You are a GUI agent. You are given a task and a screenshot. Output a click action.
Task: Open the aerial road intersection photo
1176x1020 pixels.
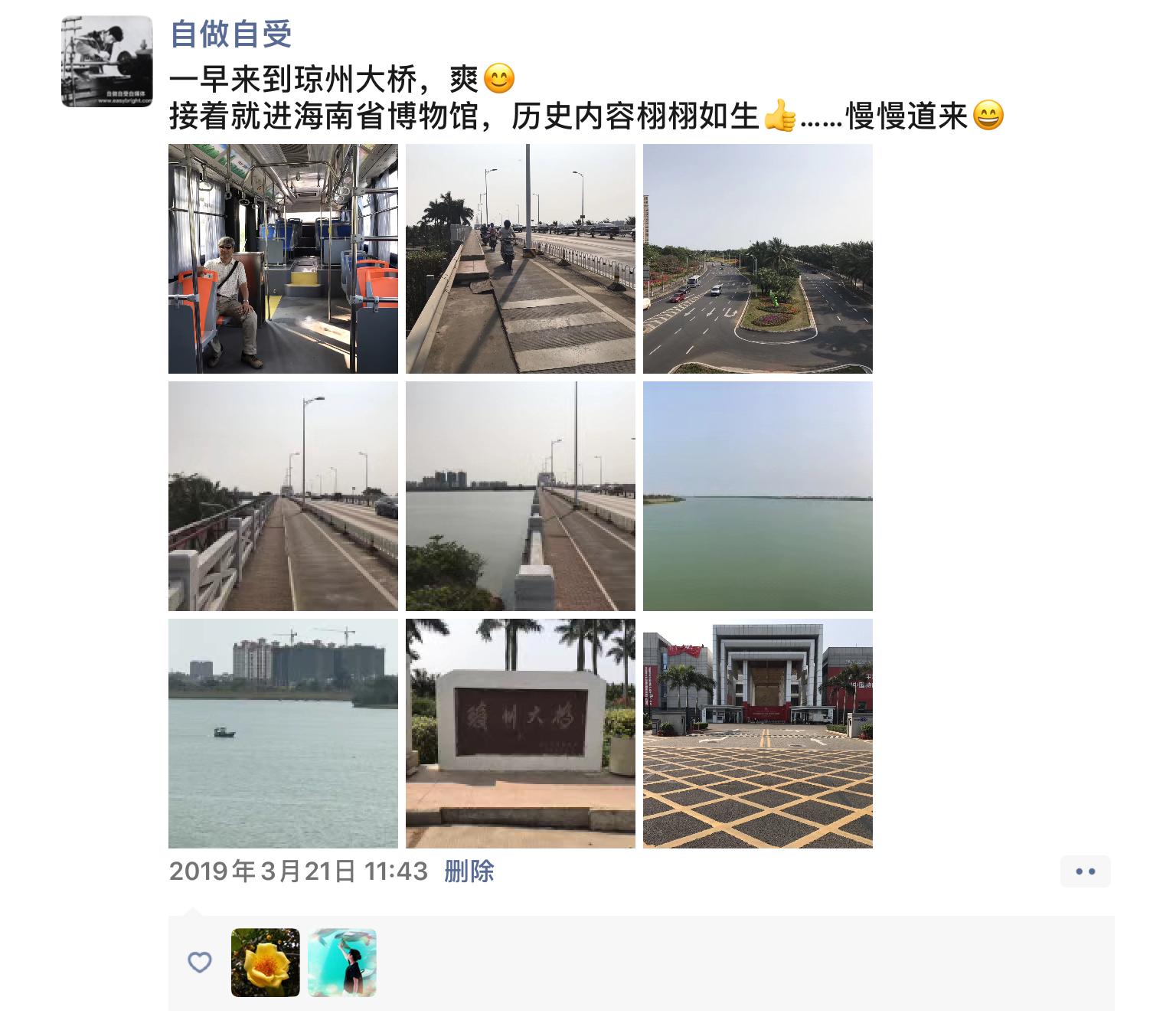[757, 259]
